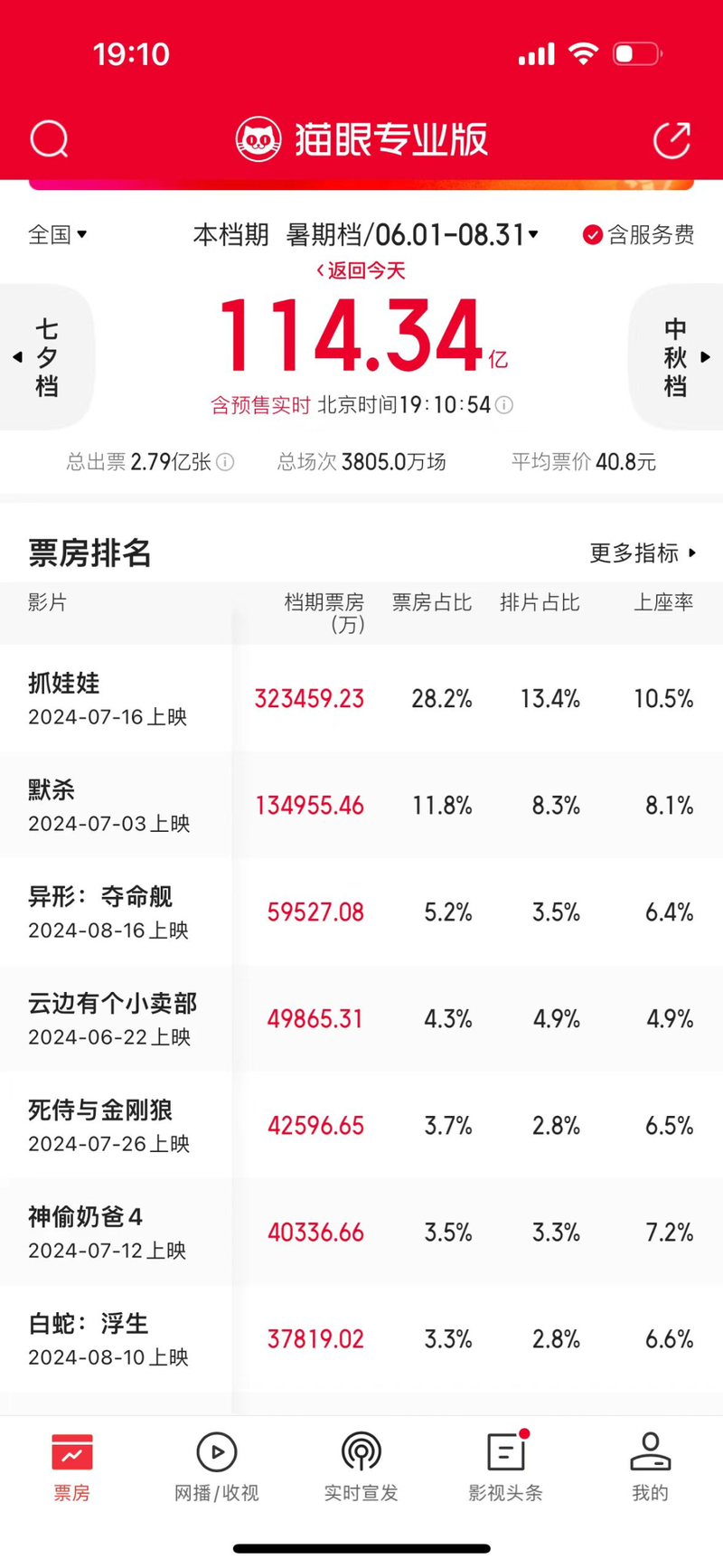
Task: Open the 影视头条 tab
Action: (506, 1467)
